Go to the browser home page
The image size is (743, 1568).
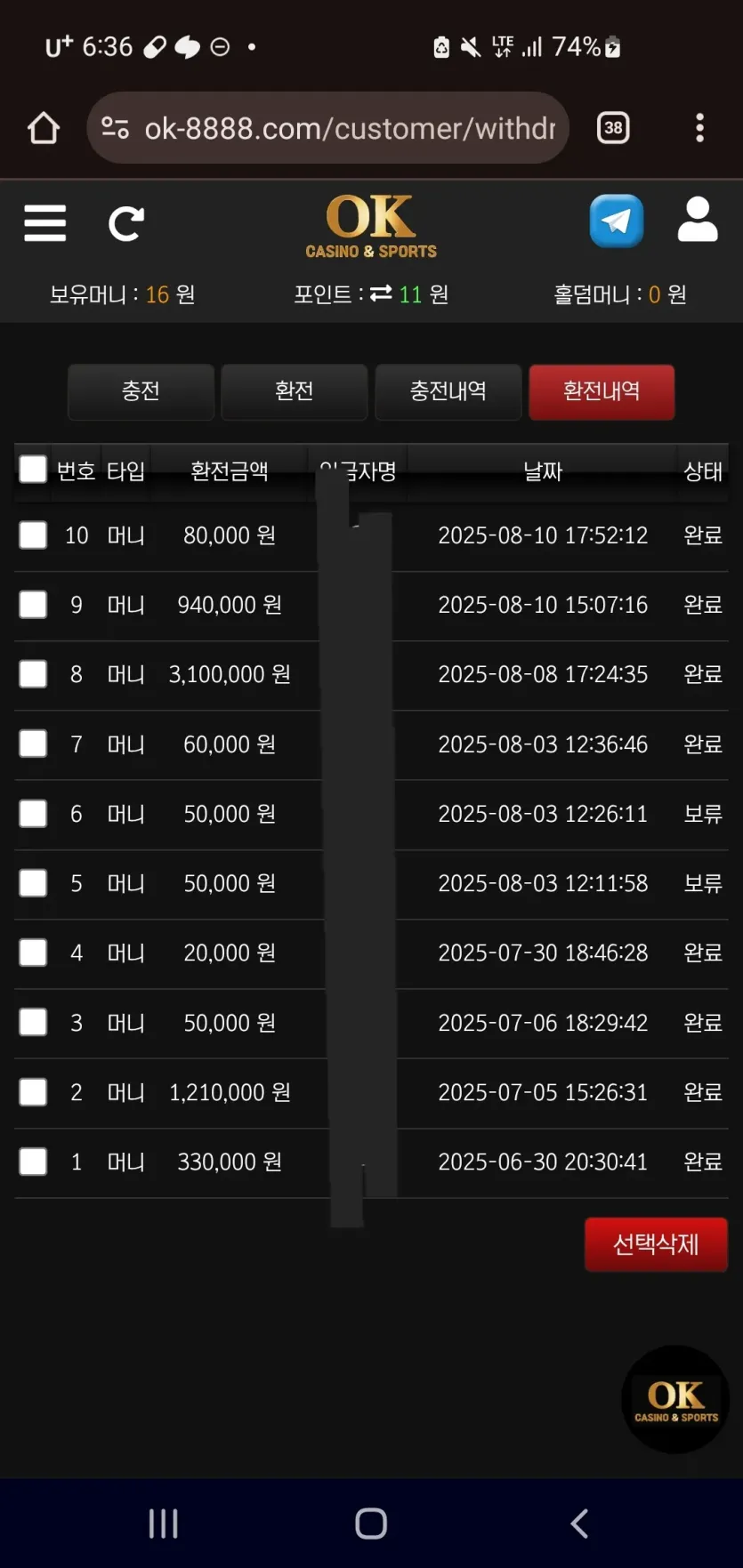click(44, 128)
